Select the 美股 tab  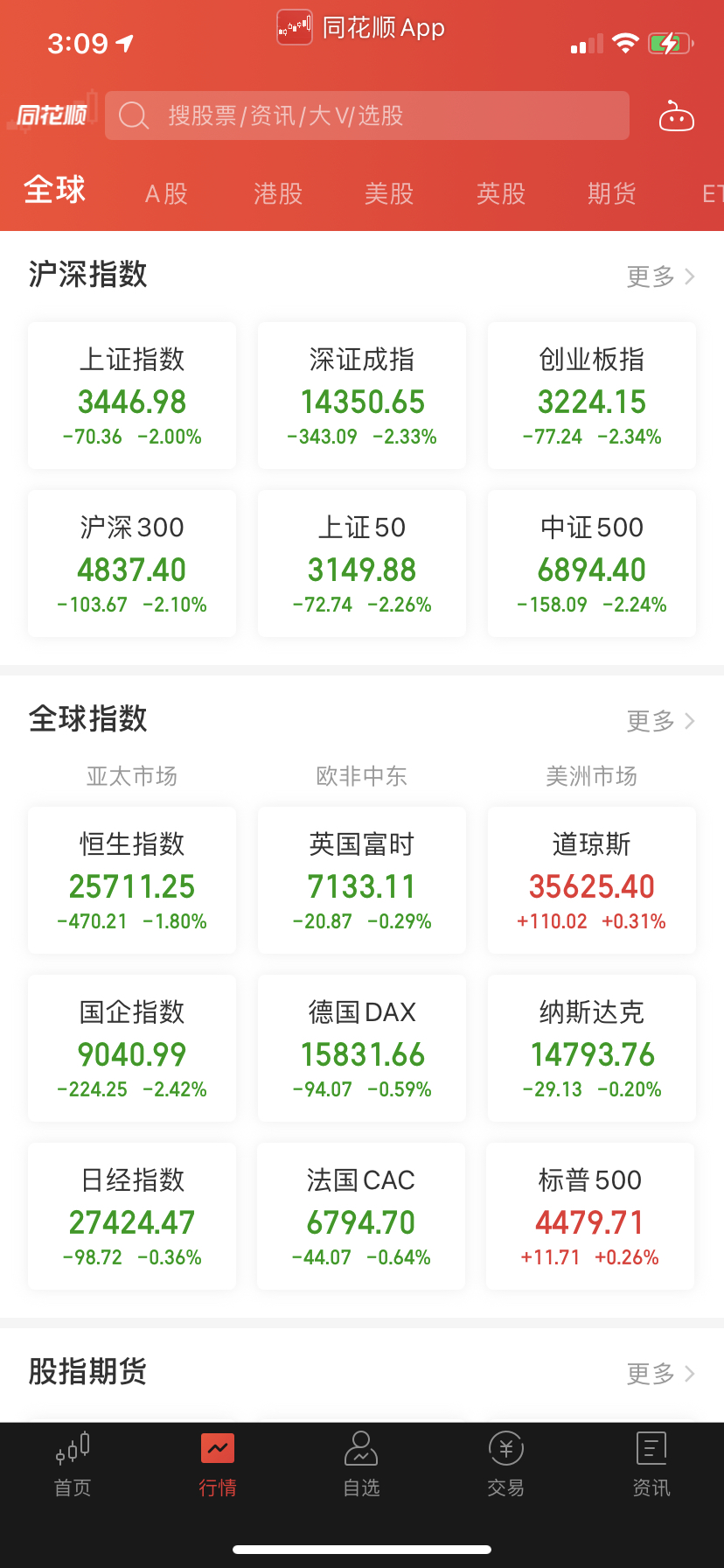[389, 193]
